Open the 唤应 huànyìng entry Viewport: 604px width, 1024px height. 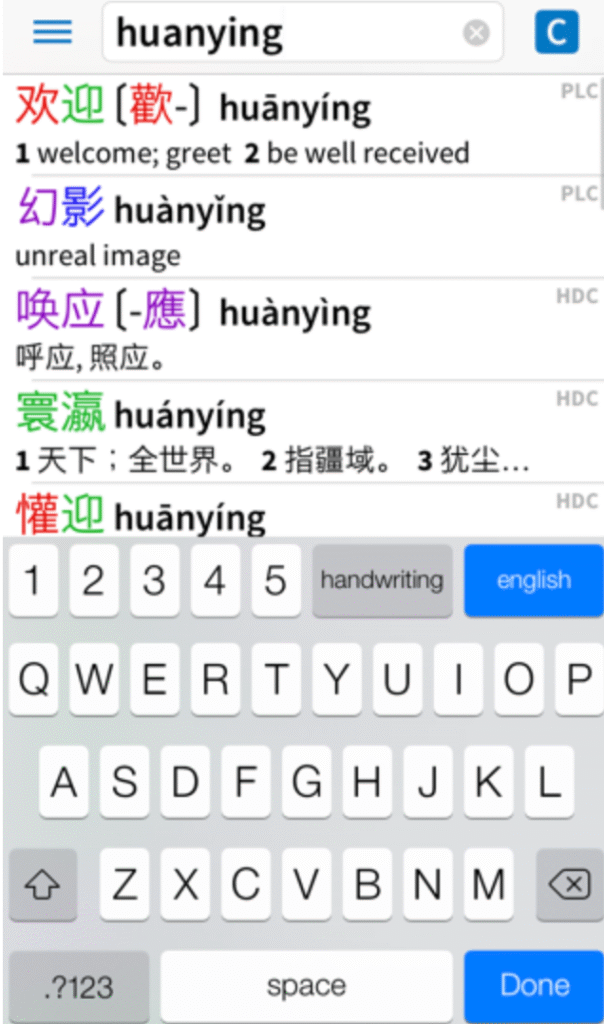(x=280, y=331)
